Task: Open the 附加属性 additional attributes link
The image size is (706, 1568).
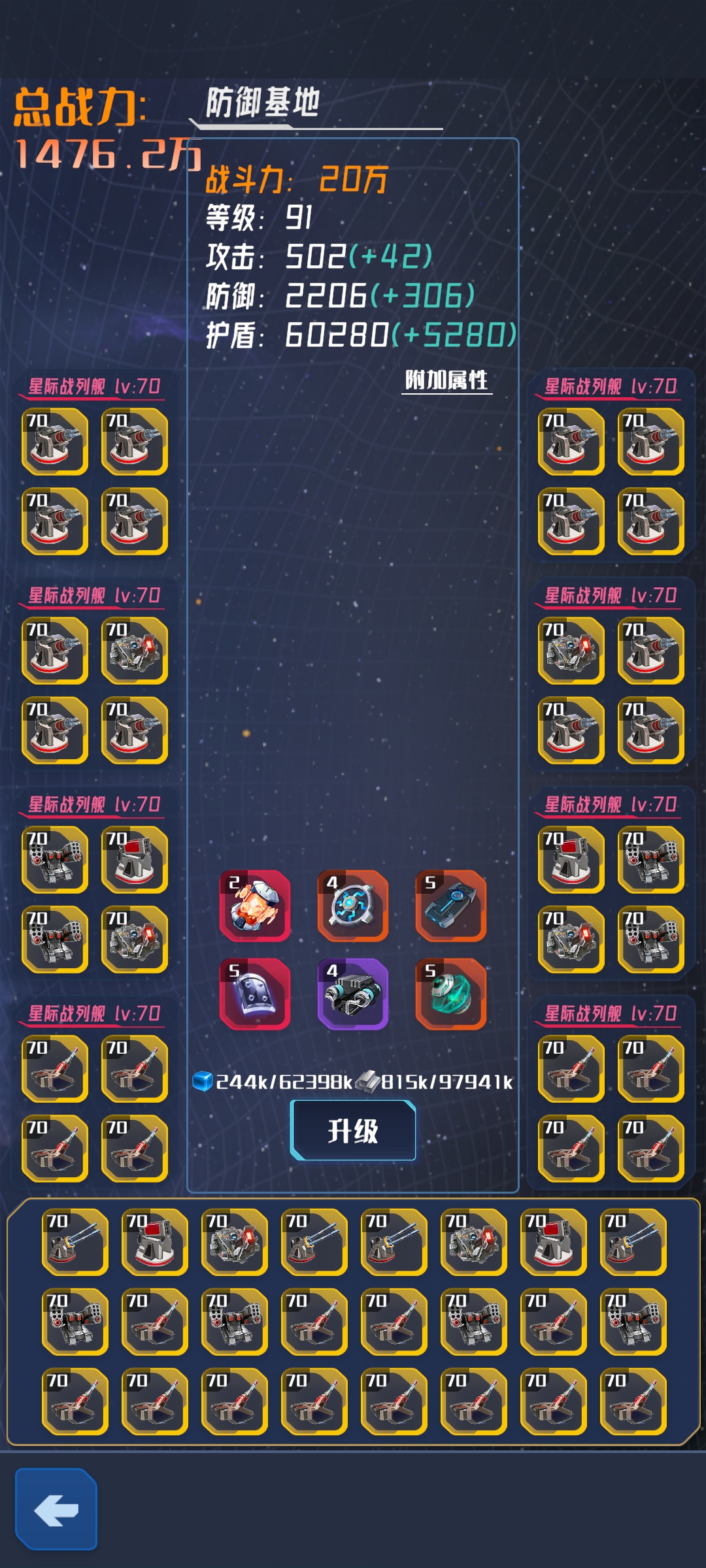Action: [x=446, y=380]
